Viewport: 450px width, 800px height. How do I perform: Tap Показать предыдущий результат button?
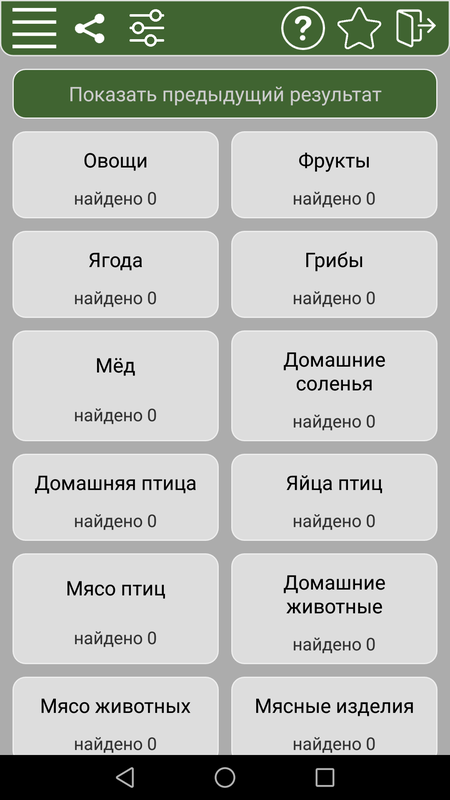[x=225, y=94]
